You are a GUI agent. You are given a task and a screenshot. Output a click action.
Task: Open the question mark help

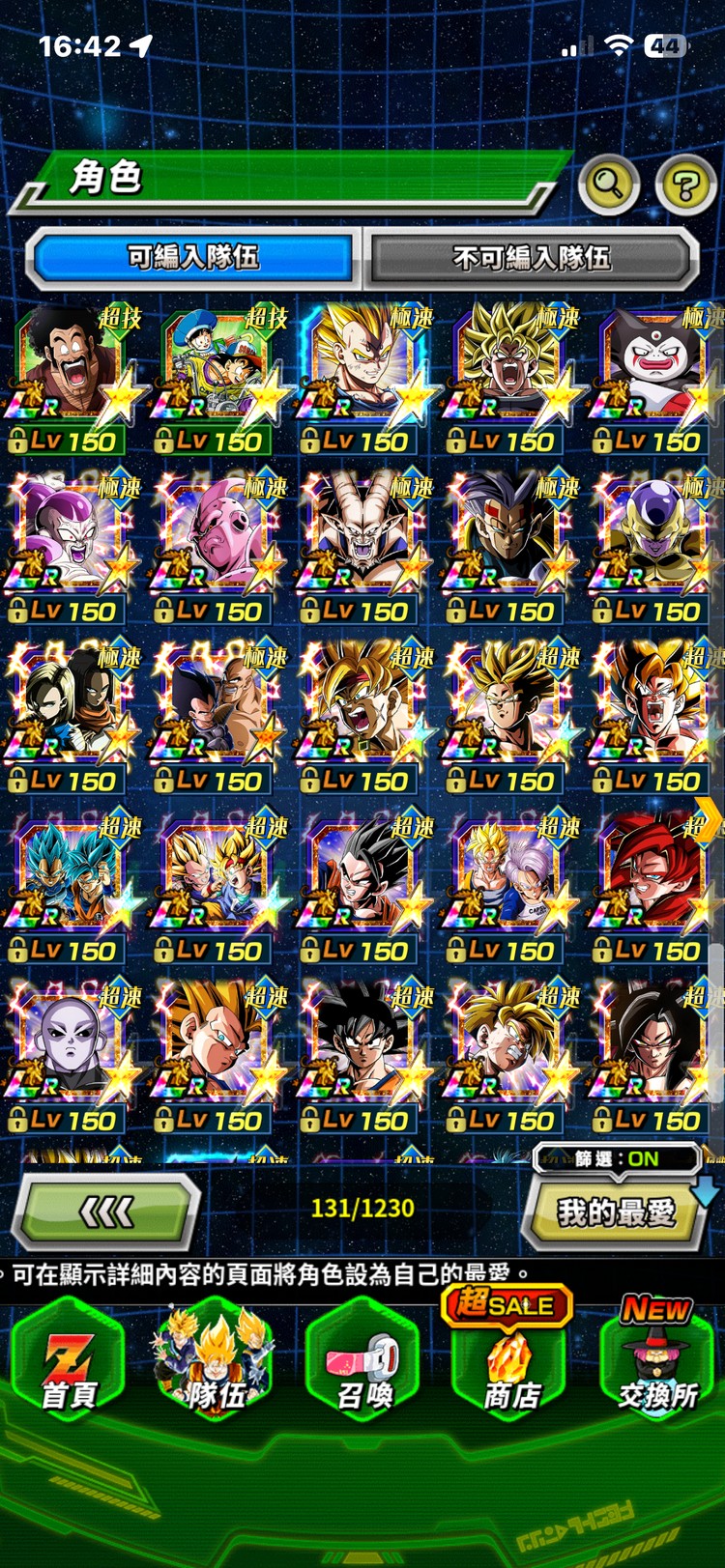coord(685,184)
